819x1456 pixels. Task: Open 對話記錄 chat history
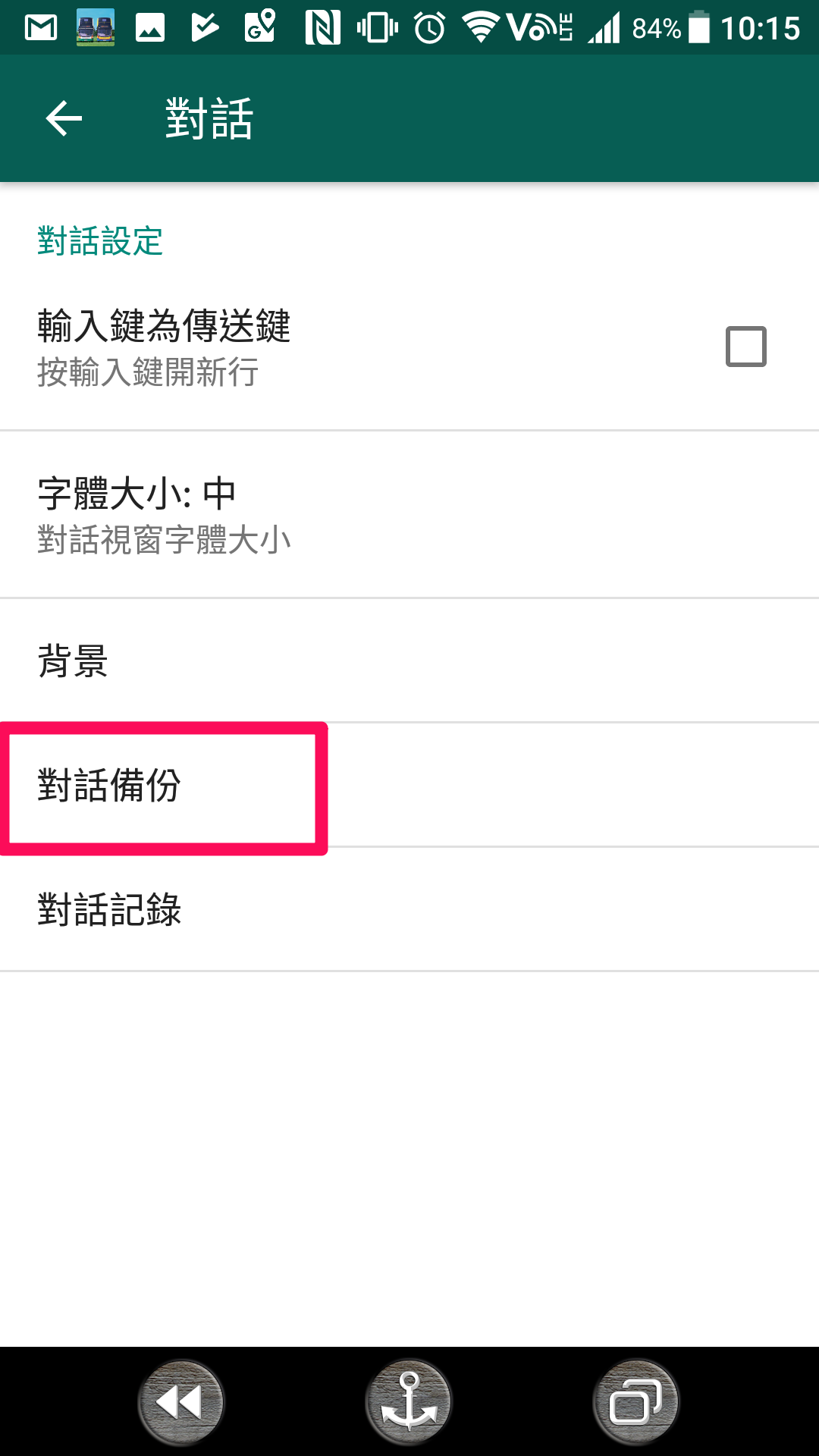pos(409,909)
